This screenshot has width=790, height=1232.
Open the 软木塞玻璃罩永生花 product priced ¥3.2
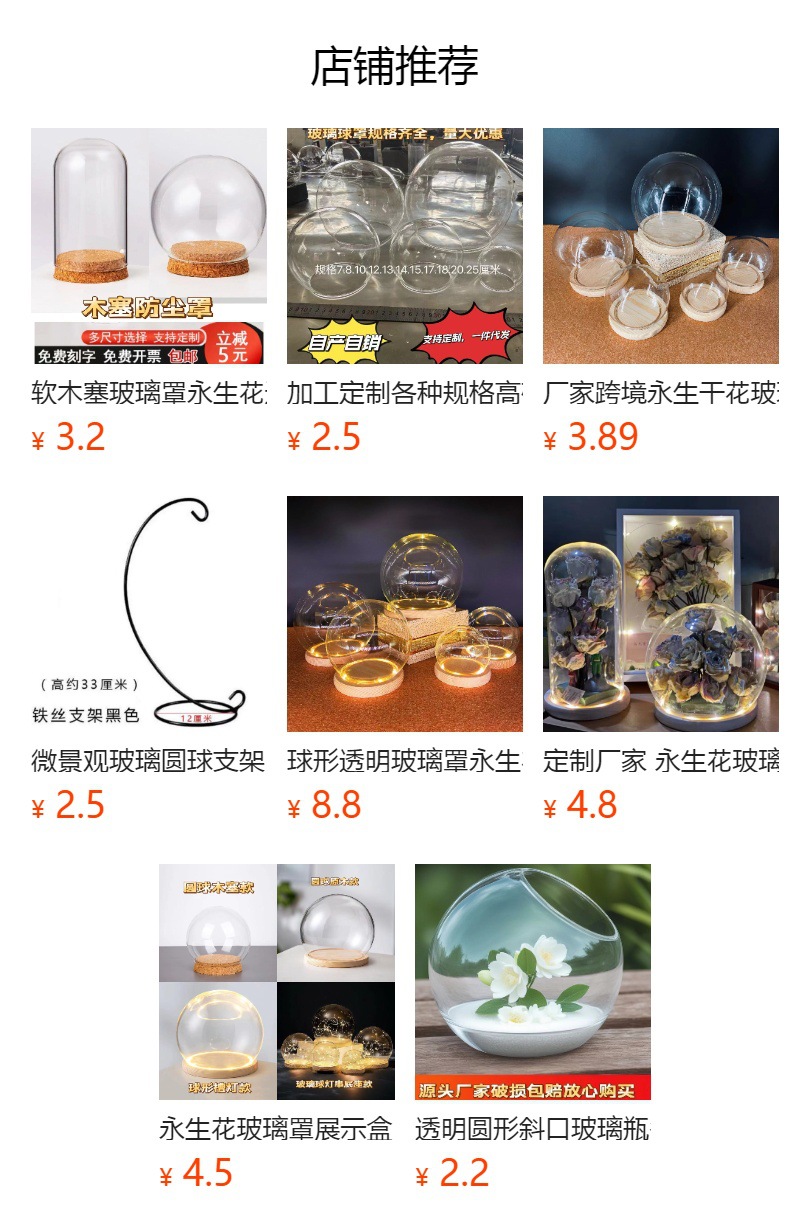pyautogui.click(x=149, y=246)
